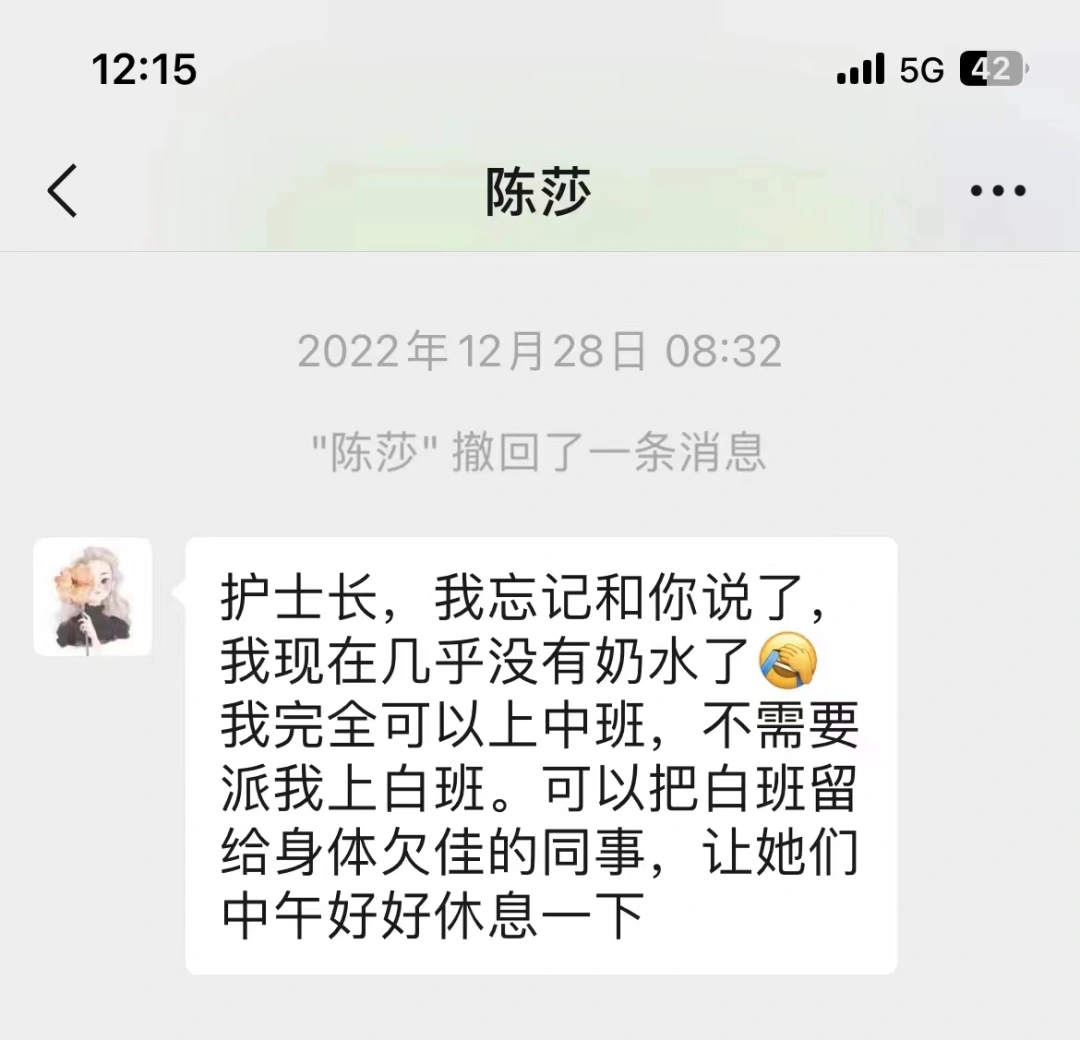This screenshot has width=1080, height=1040.
Task: Open the three-dot chat options menu
Action: [x=997, y=190]
